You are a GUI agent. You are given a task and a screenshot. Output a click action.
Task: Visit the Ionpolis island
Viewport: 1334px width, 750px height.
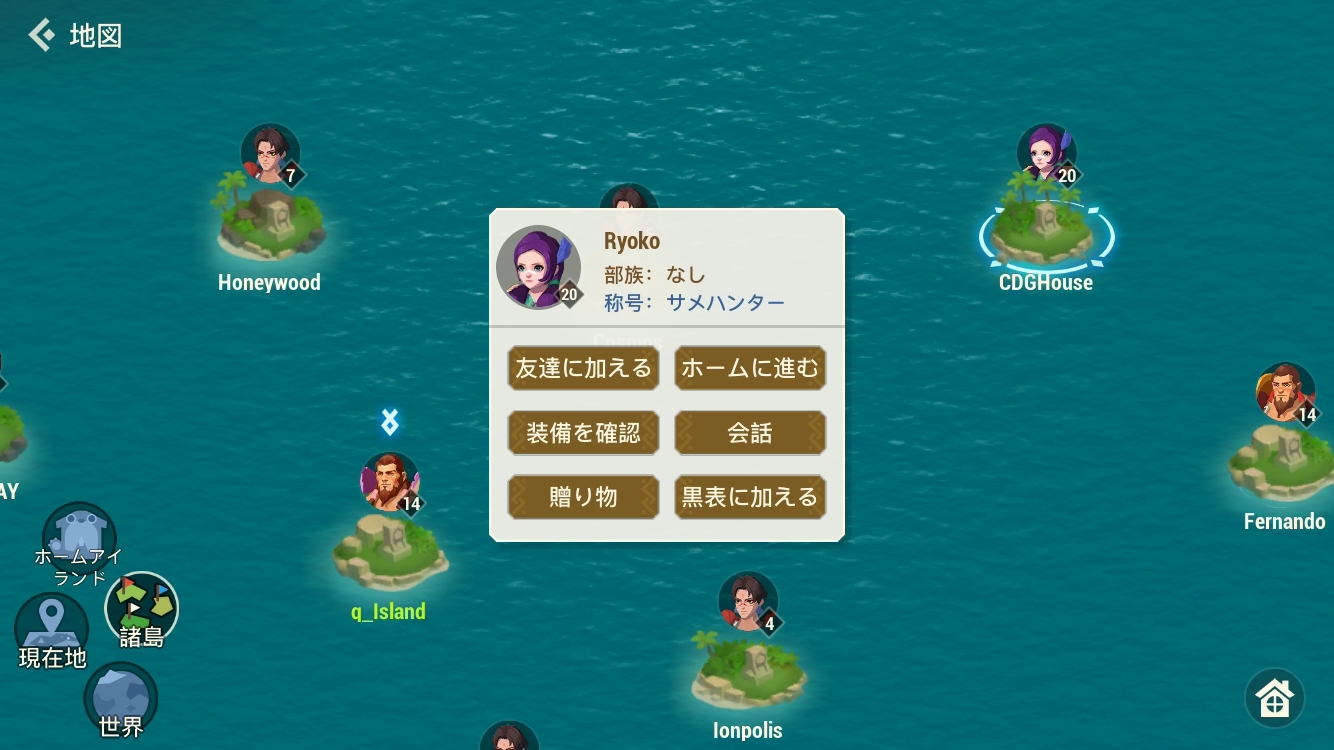pyautogui.click(x=748, y=670)
